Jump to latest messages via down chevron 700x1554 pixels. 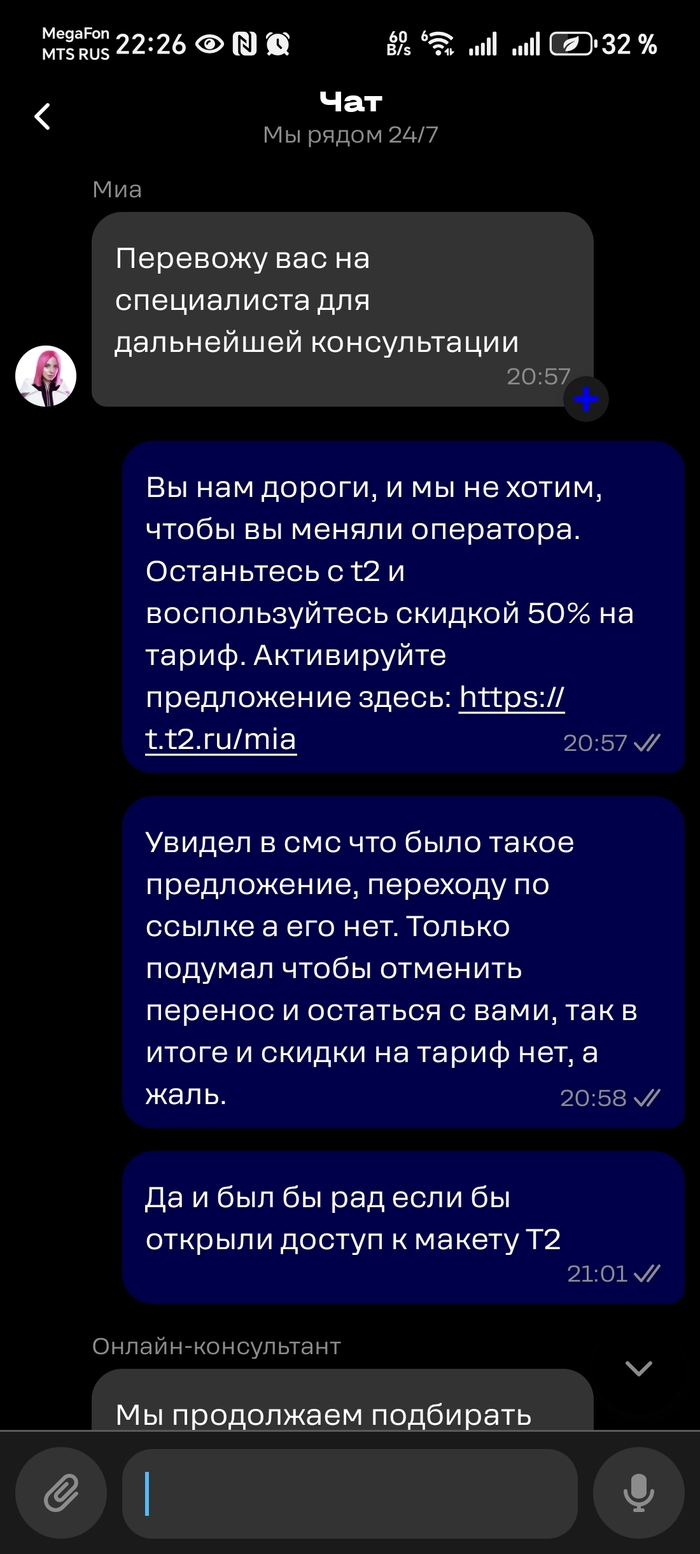tap(638, 1368)
